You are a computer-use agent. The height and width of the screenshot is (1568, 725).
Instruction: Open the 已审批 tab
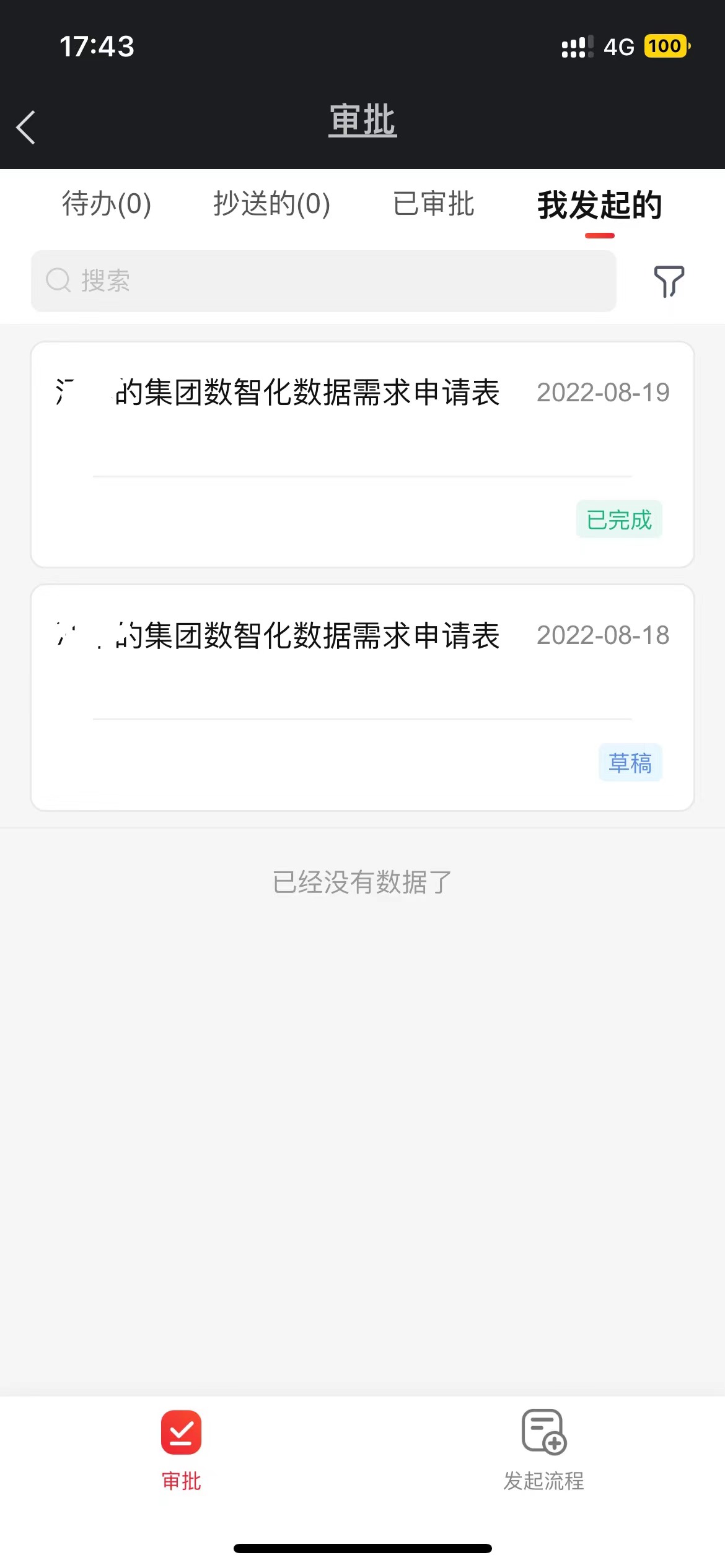pos(434,204)
